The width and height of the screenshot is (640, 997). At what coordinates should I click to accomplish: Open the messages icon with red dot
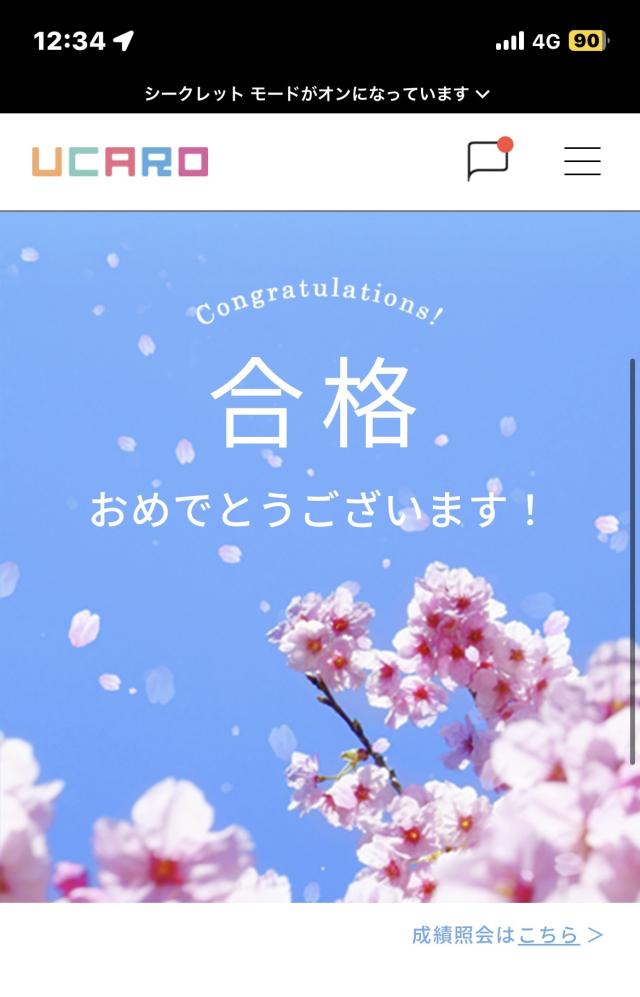pyautogui.click(x=488, y=161)
